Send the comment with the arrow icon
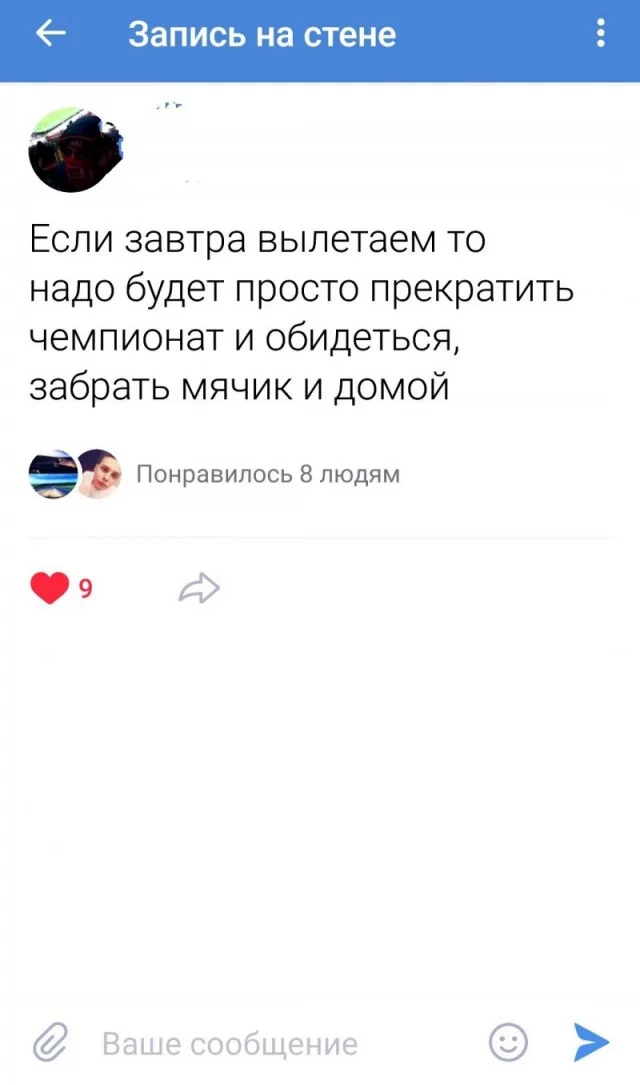The width and height of the screenshot is (640, 1085). [591, 1043]
